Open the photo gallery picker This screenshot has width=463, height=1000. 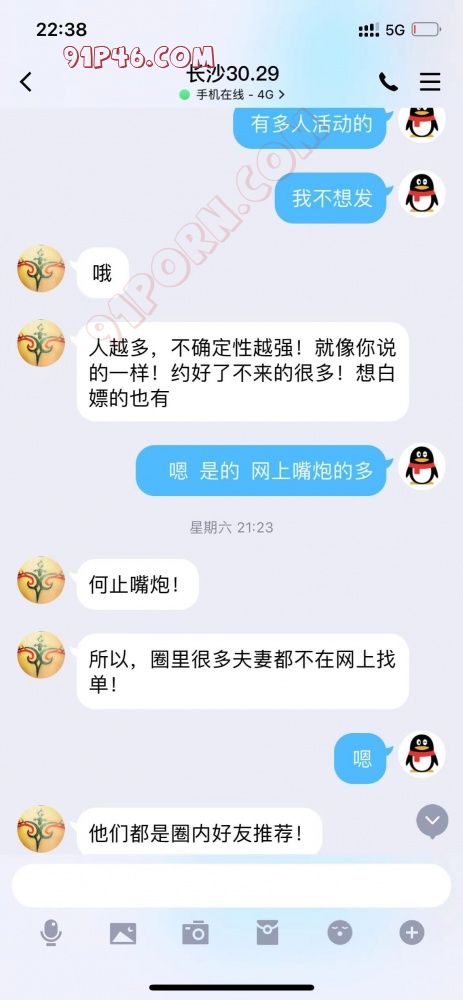pos(122,933)
